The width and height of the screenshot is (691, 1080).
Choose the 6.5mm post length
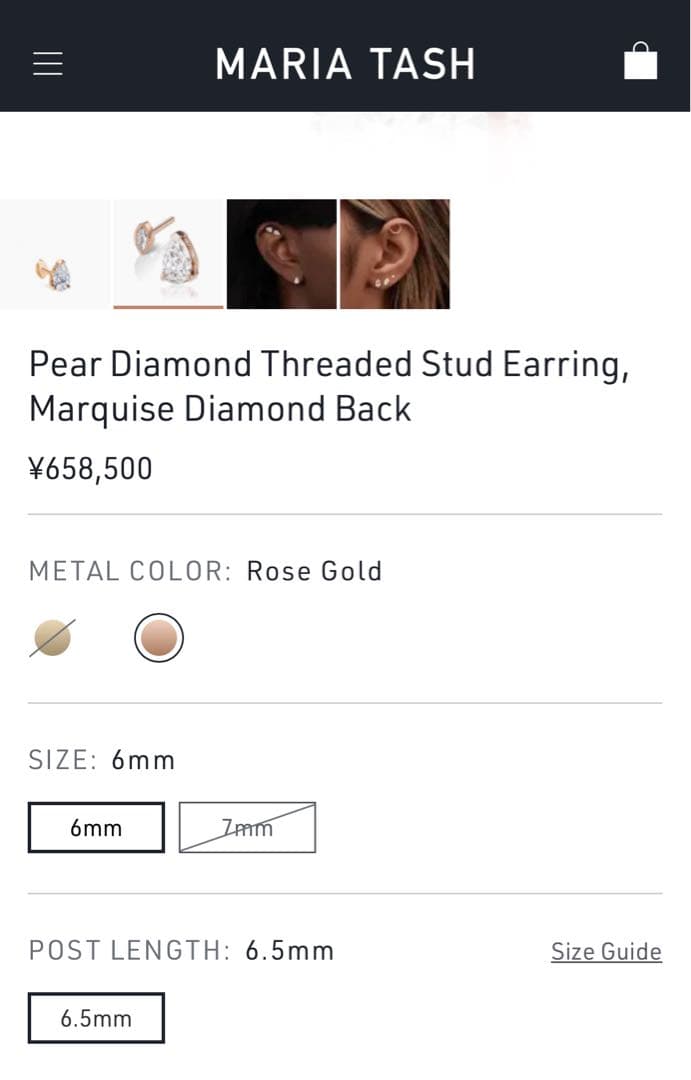(96, 1018)
